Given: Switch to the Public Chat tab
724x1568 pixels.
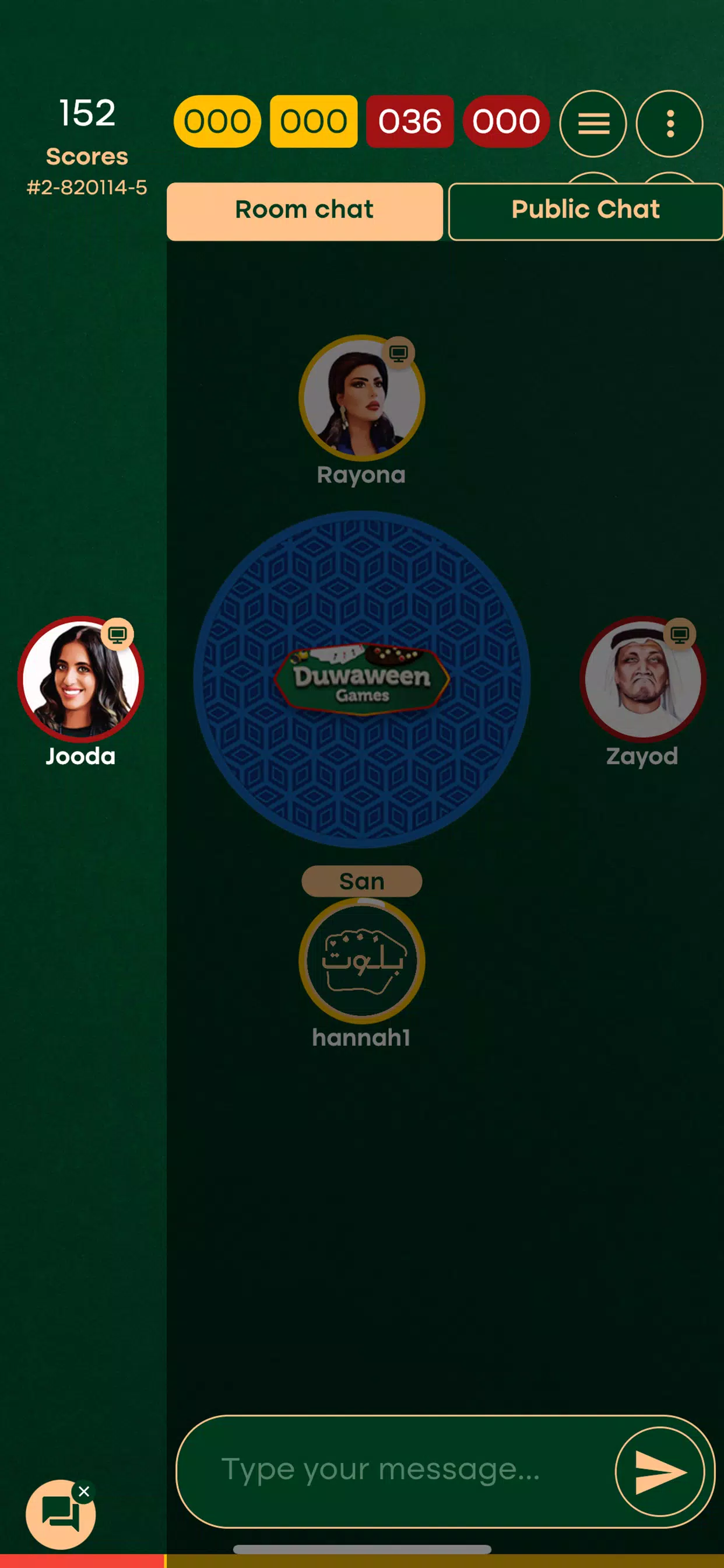Looking at the screenshot, I should [x=585, y=211].
